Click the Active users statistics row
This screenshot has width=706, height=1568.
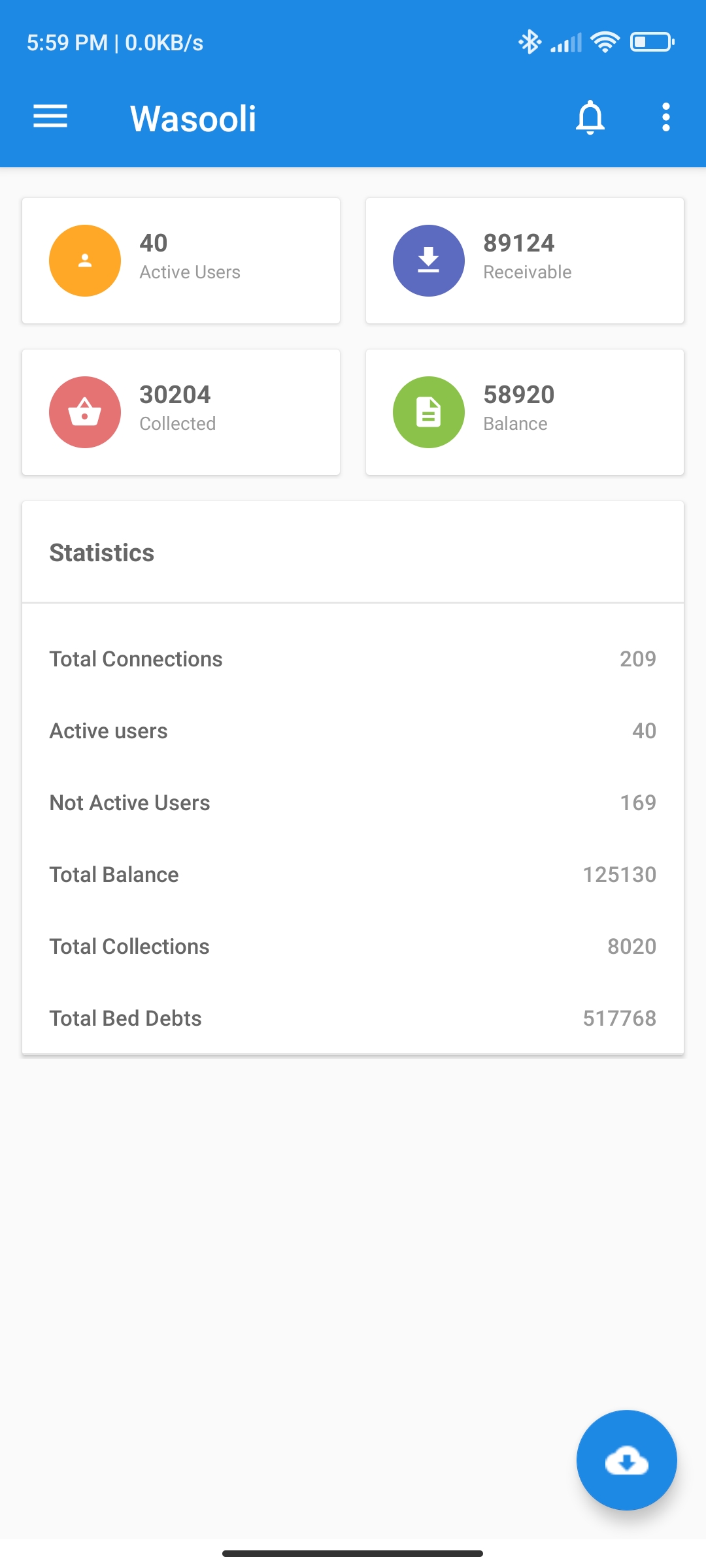coord(353,730)
